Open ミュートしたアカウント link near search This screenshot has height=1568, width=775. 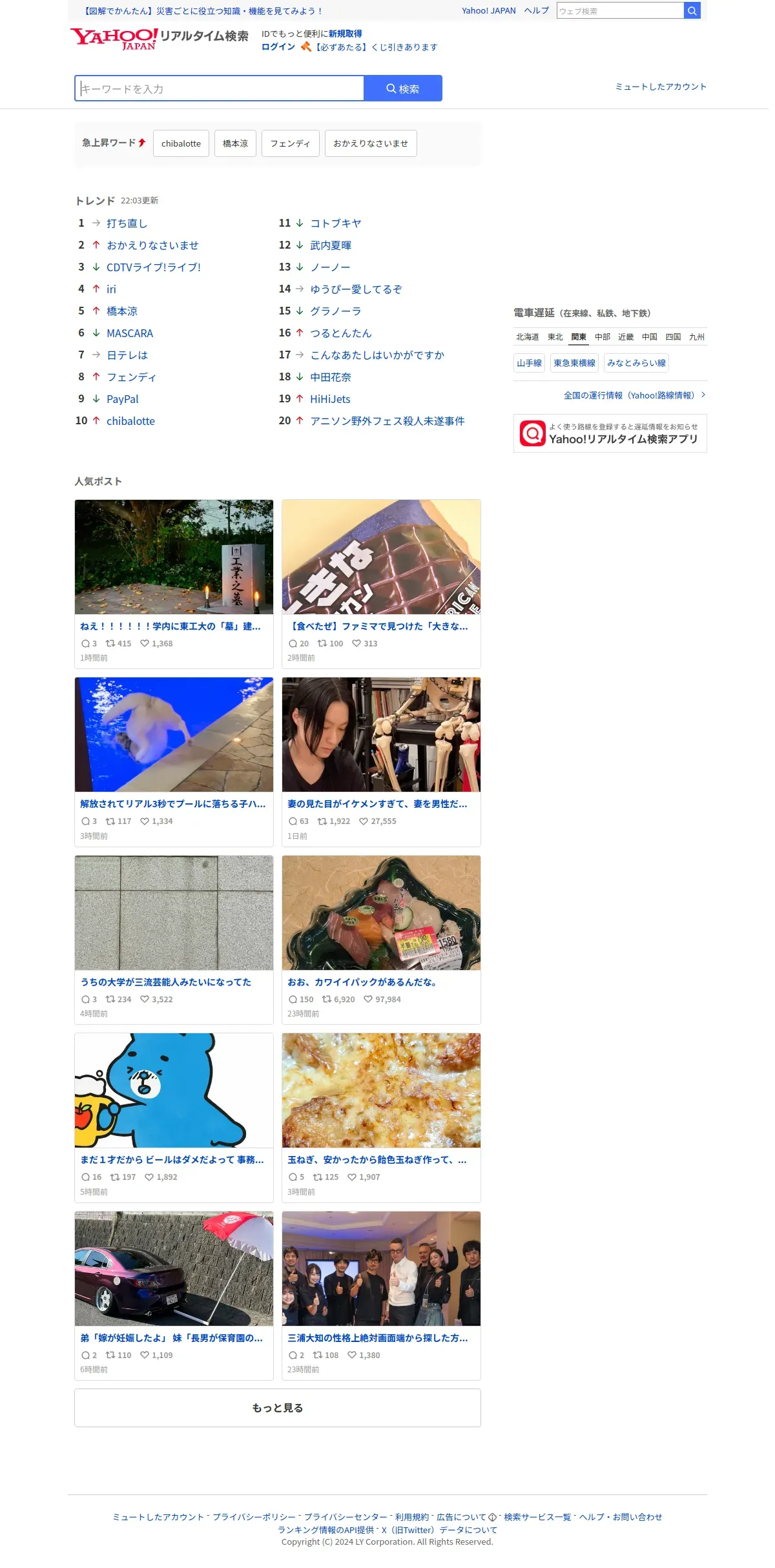661,87
